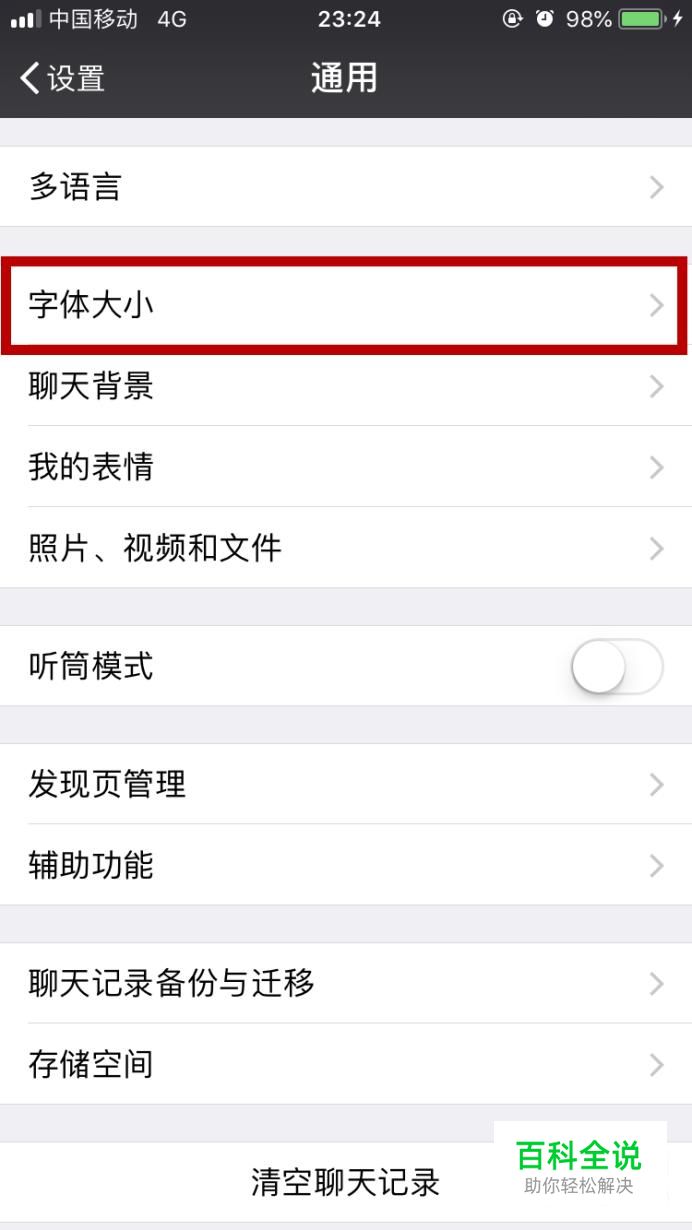Toggle 听筒模式 switch on

[x=616, y=666]
